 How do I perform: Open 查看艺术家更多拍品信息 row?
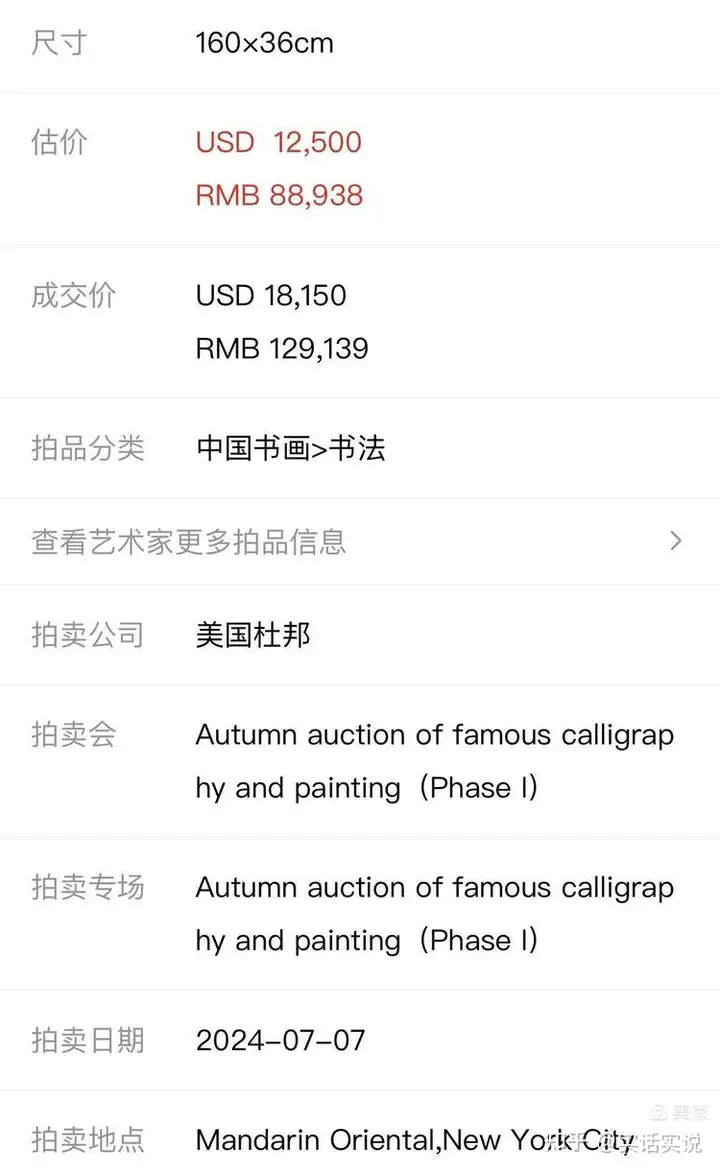[360, 542]
